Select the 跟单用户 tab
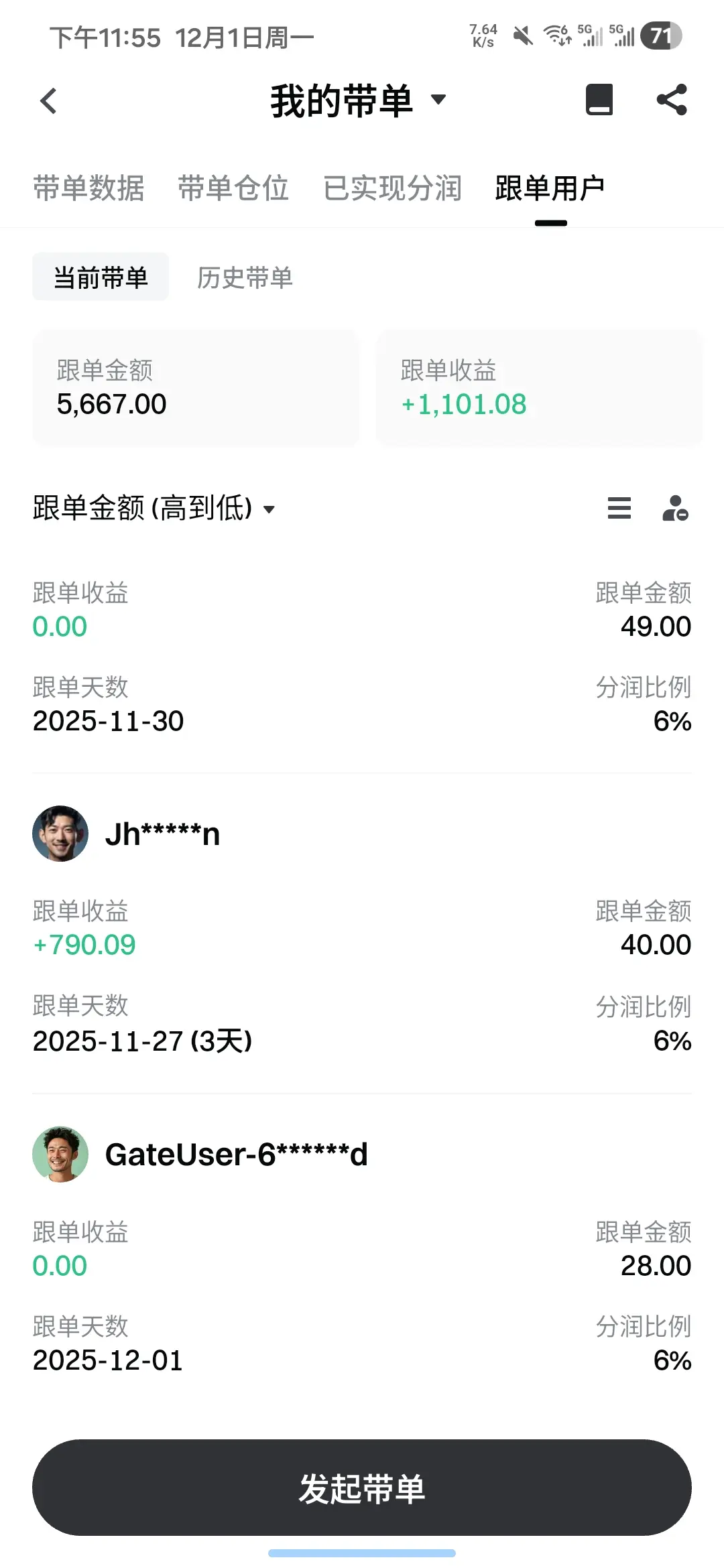724x1568 pixels. [x=550, y=188]
